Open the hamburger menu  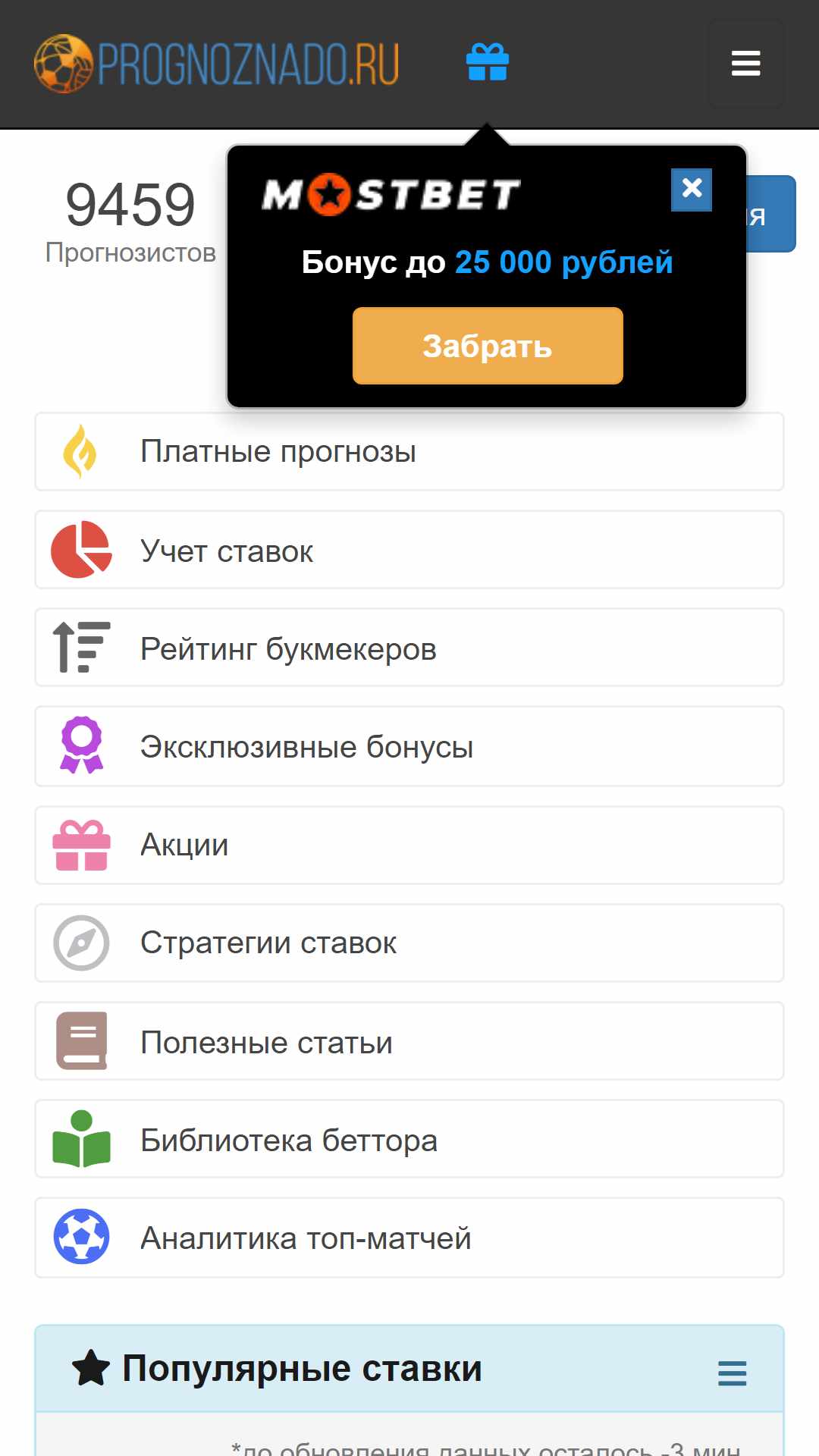745,64
